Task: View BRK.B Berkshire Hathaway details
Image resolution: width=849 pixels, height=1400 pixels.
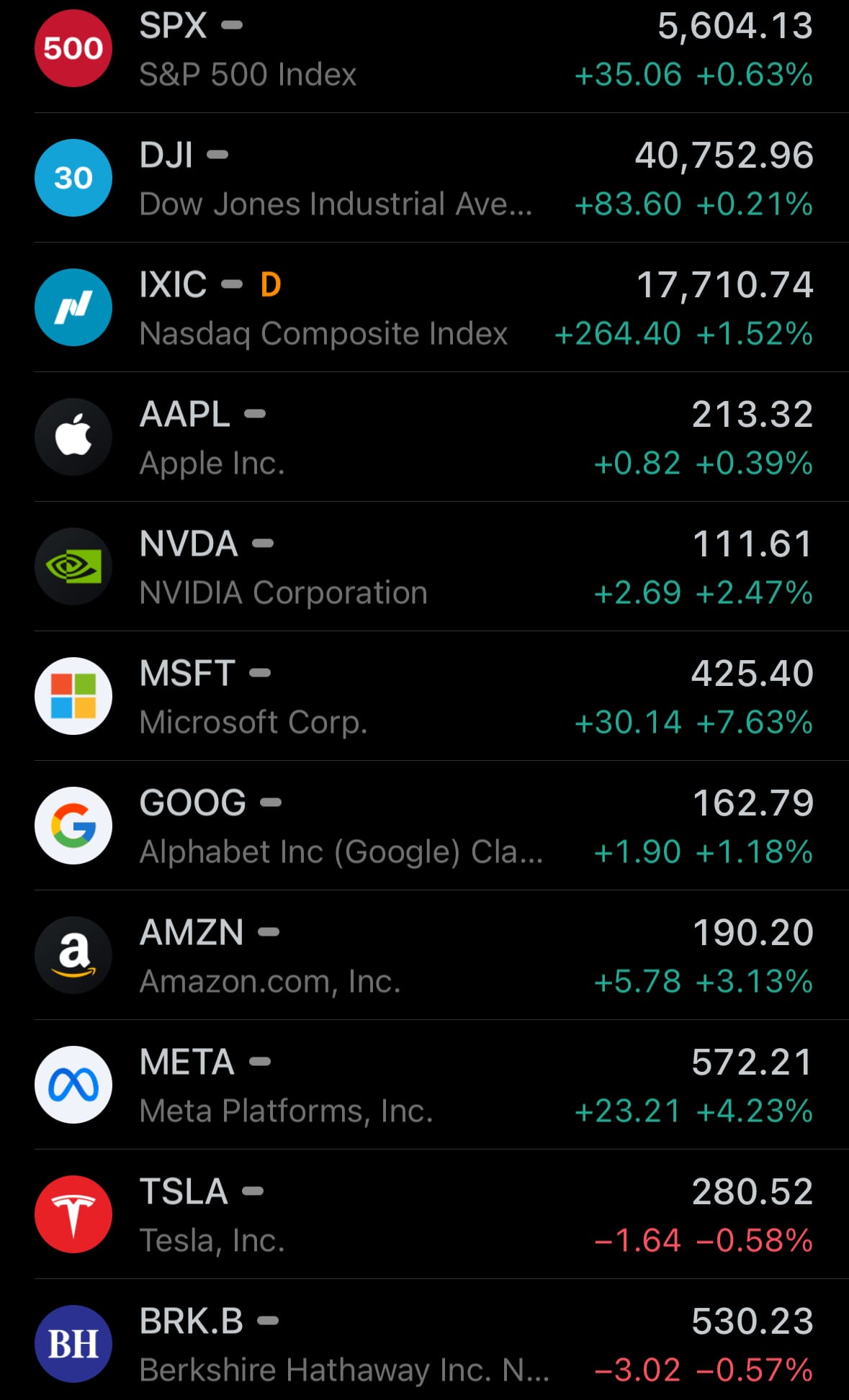Action: [424, 1340]
